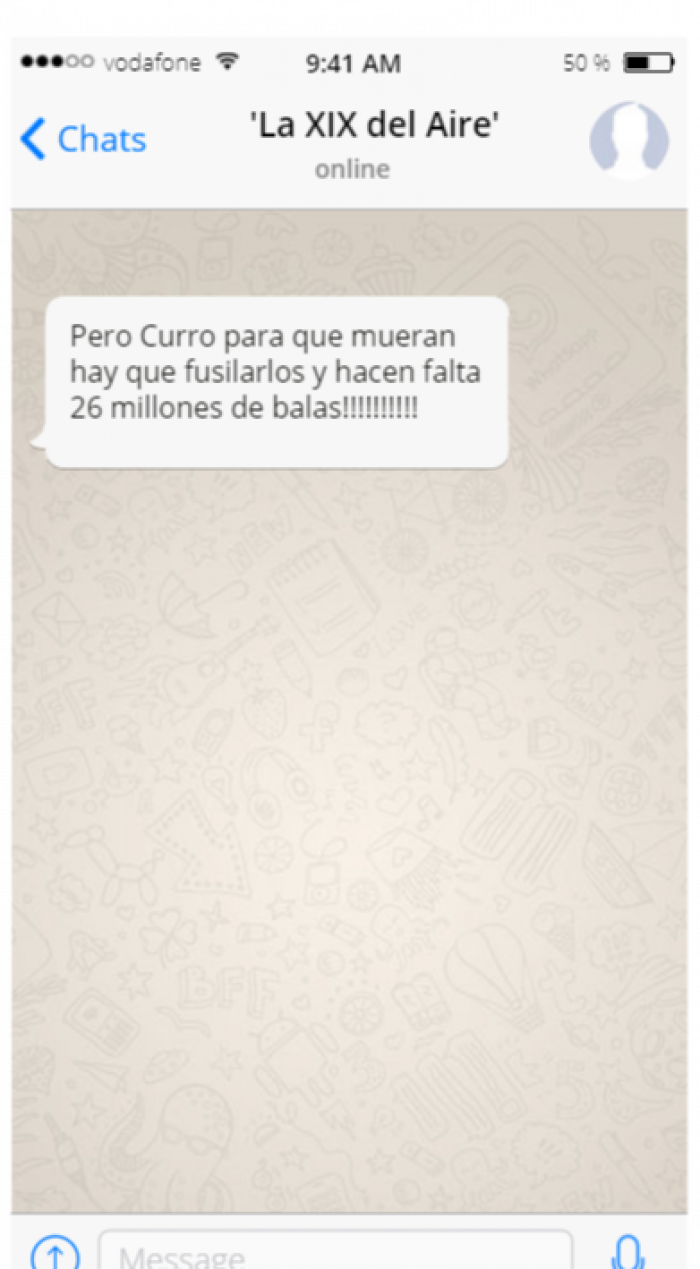Tap the Message text field
The width and height of the screenshot is (700, 1269).
coord(335,1251)
